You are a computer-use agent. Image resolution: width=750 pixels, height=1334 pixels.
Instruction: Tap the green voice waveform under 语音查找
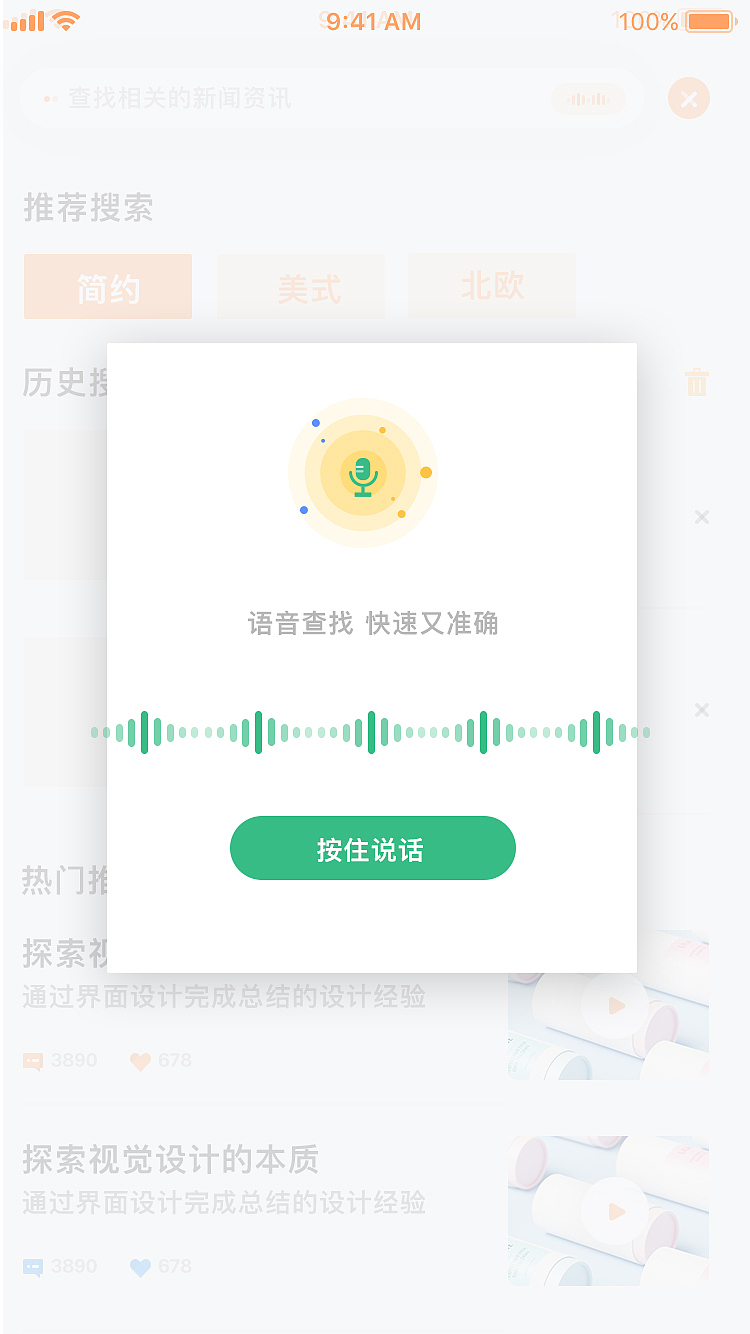click(372, 731)
